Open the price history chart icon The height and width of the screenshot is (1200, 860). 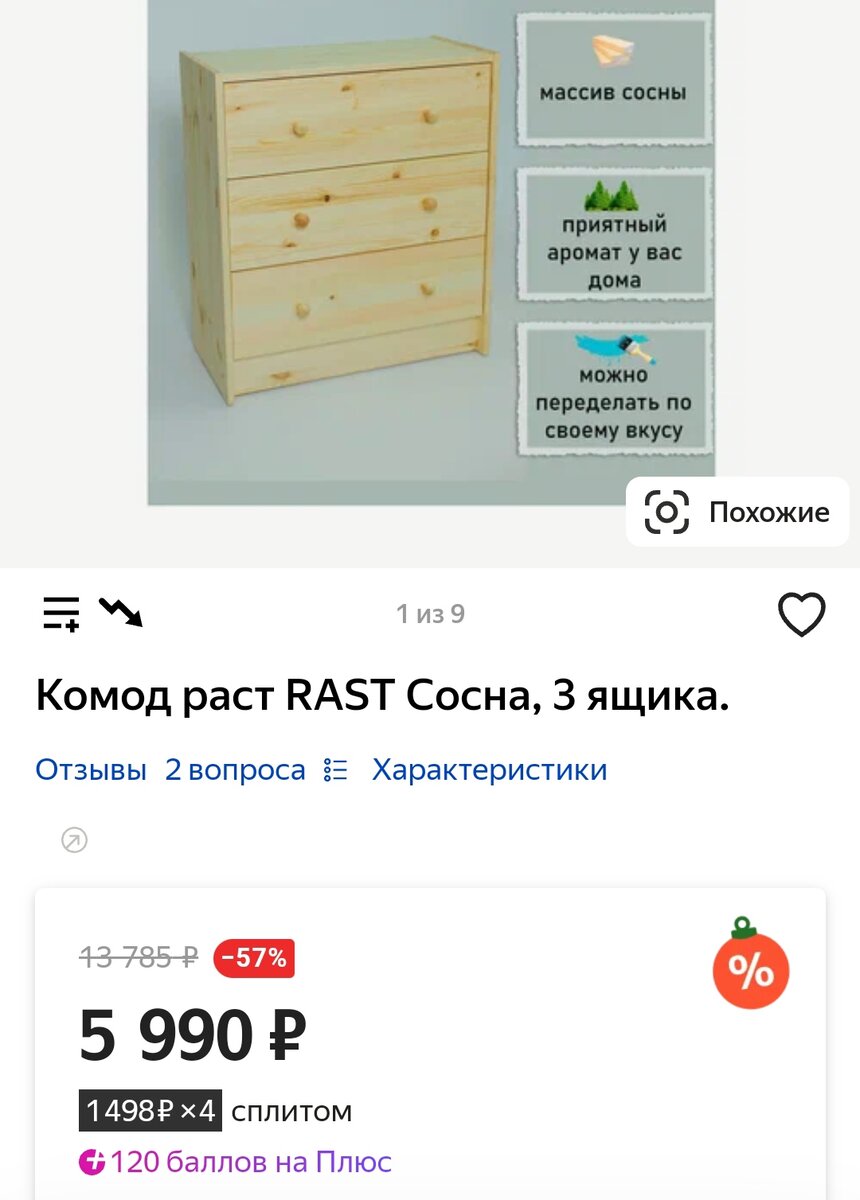121,612
